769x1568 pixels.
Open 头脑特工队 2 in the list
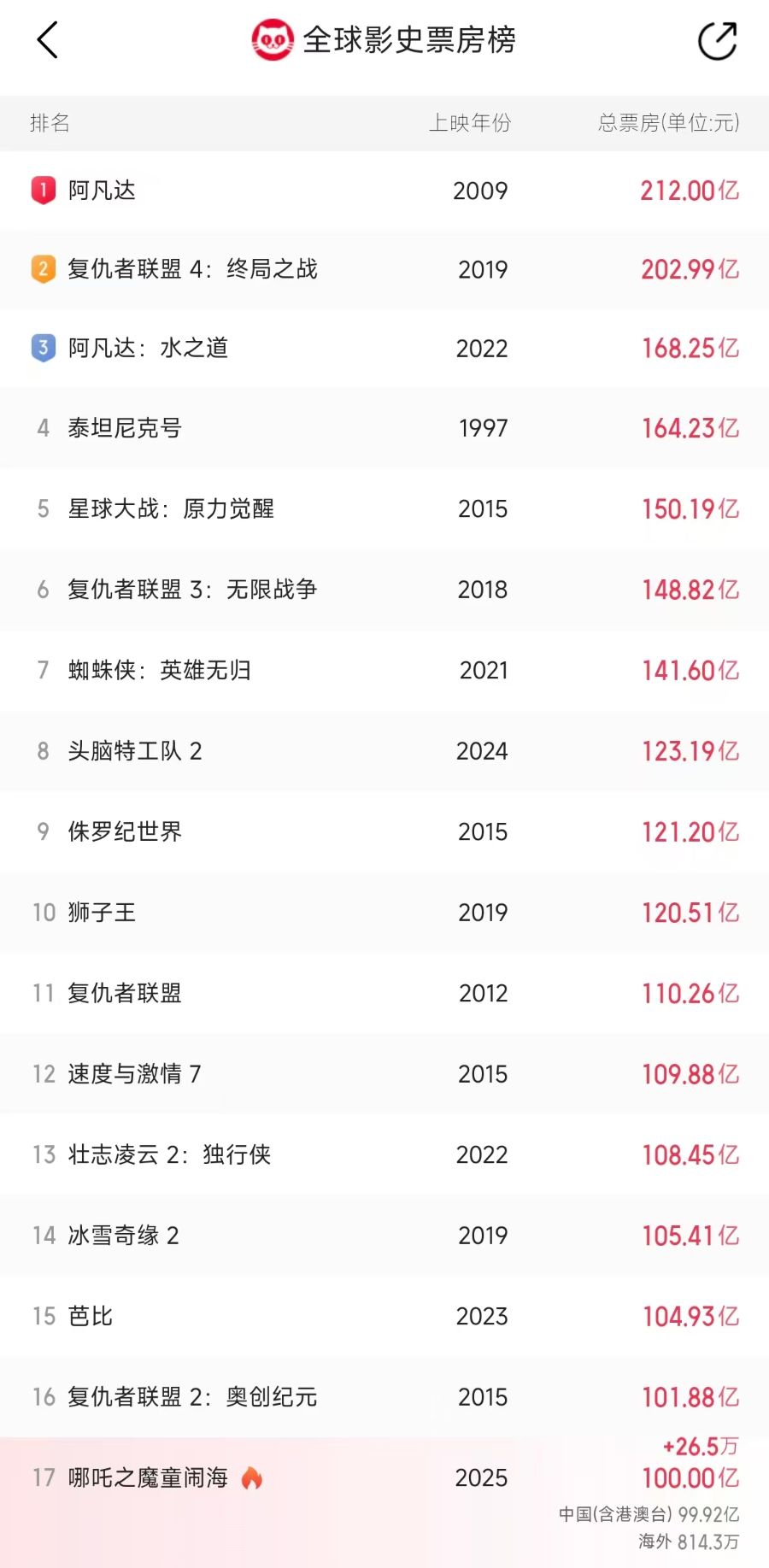tap(135, 751)
